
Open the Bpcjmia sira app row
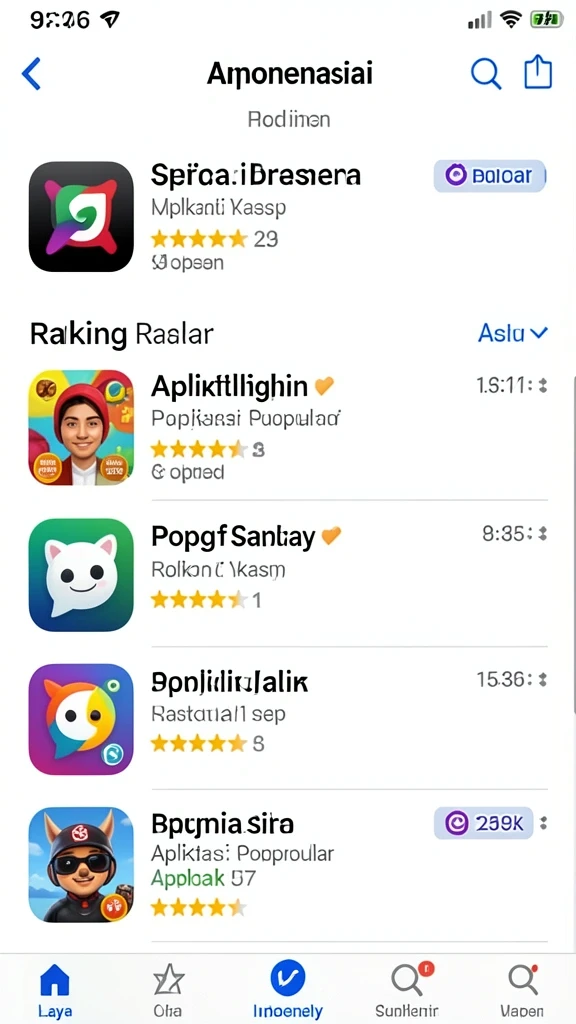287,865
